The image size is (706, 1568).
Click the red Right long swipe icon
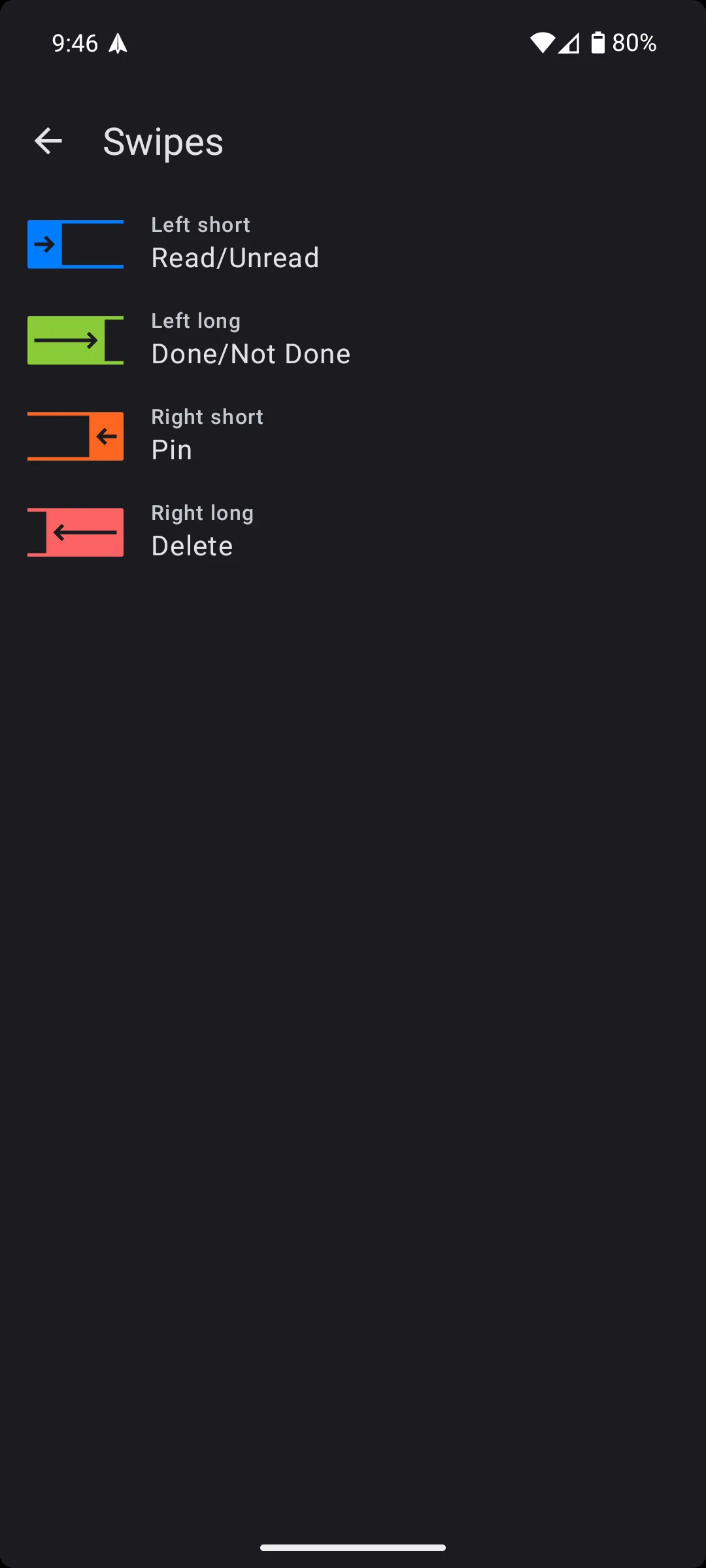point(75,532)
